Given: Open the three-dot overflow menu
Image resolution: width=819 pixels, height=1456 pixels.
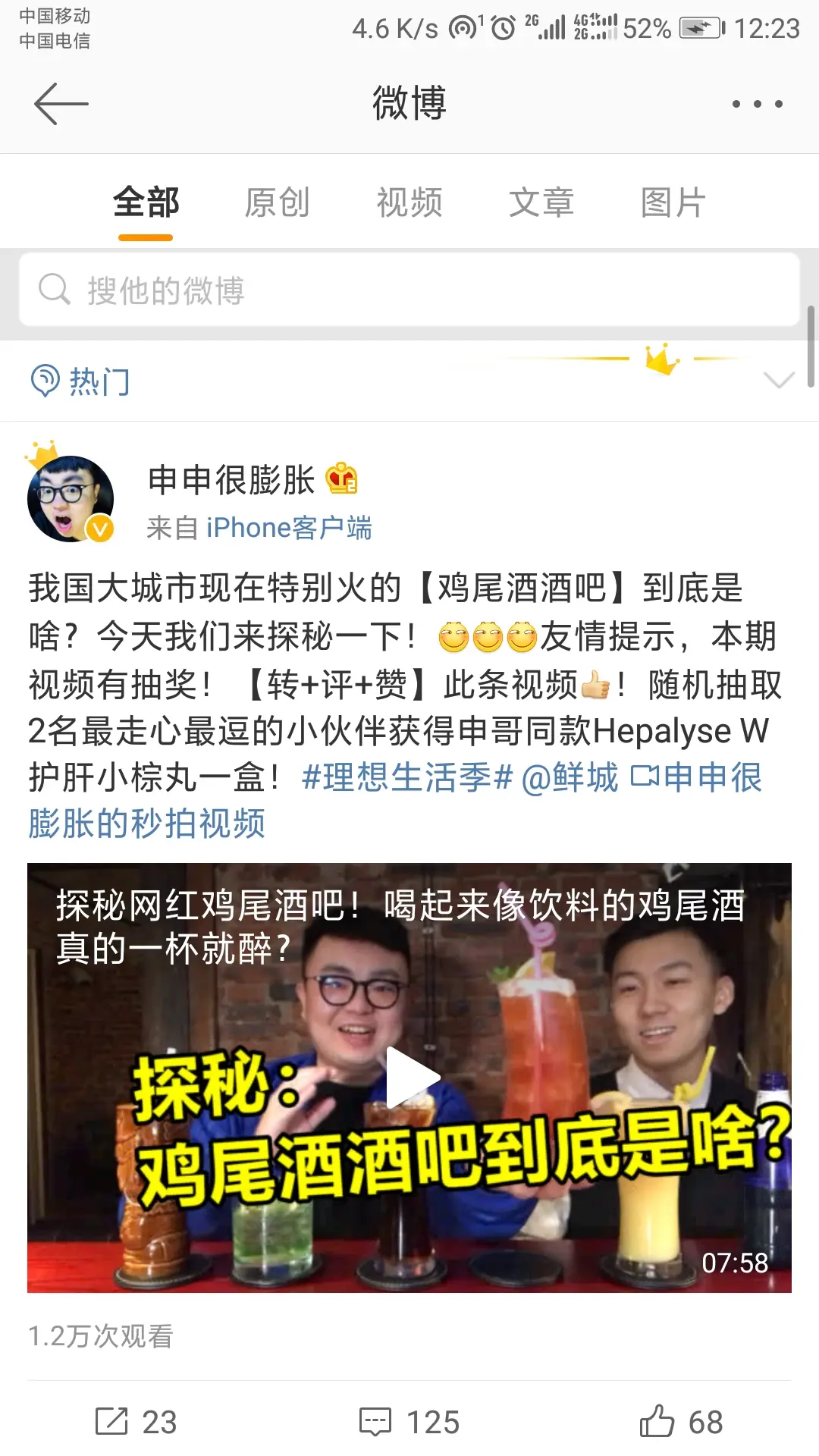Looking at the screenshot, I should 757,104.
